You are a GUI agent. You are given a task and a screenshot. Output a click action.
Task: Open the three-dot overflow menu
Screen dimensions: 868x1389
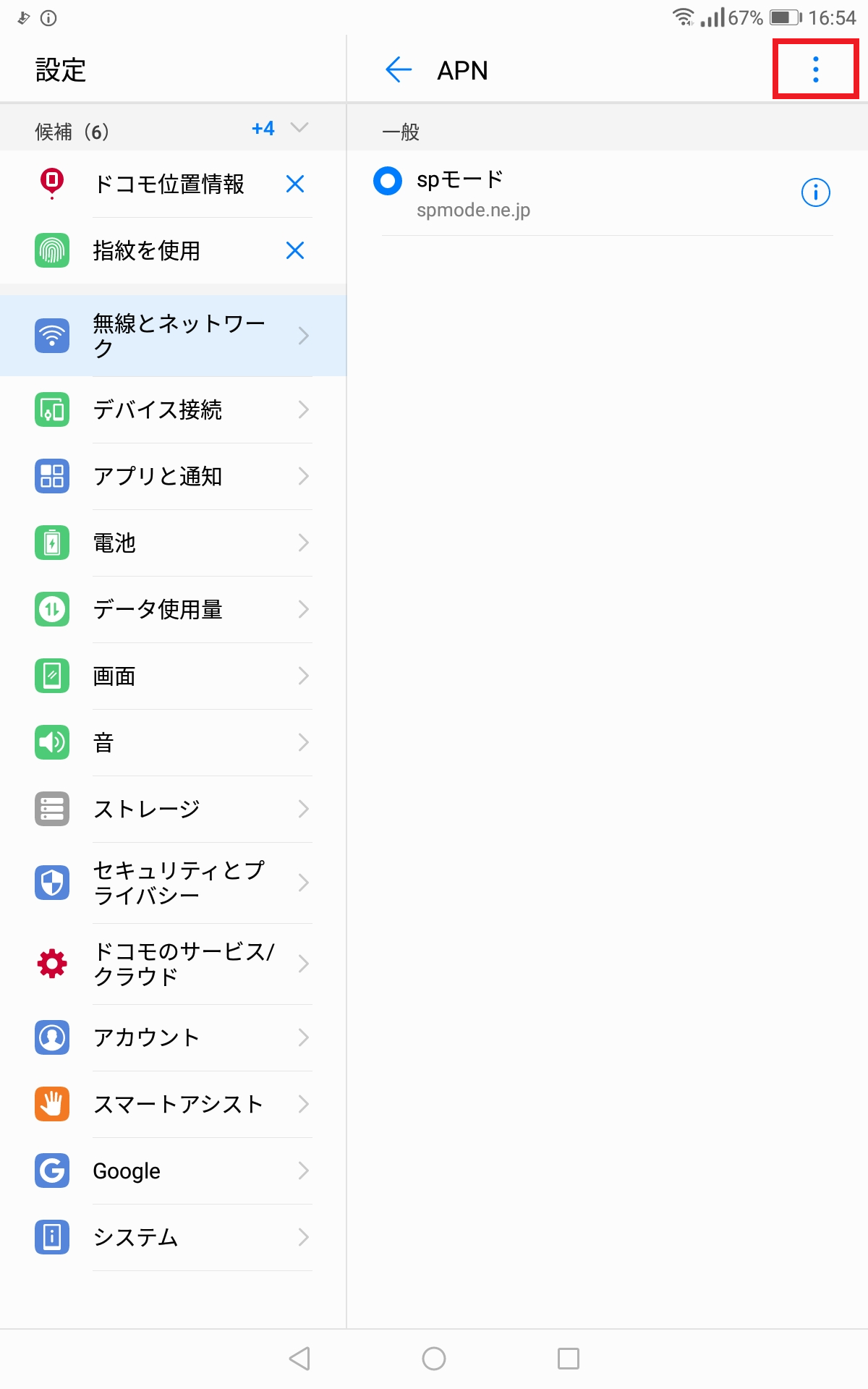pos(814,70)
